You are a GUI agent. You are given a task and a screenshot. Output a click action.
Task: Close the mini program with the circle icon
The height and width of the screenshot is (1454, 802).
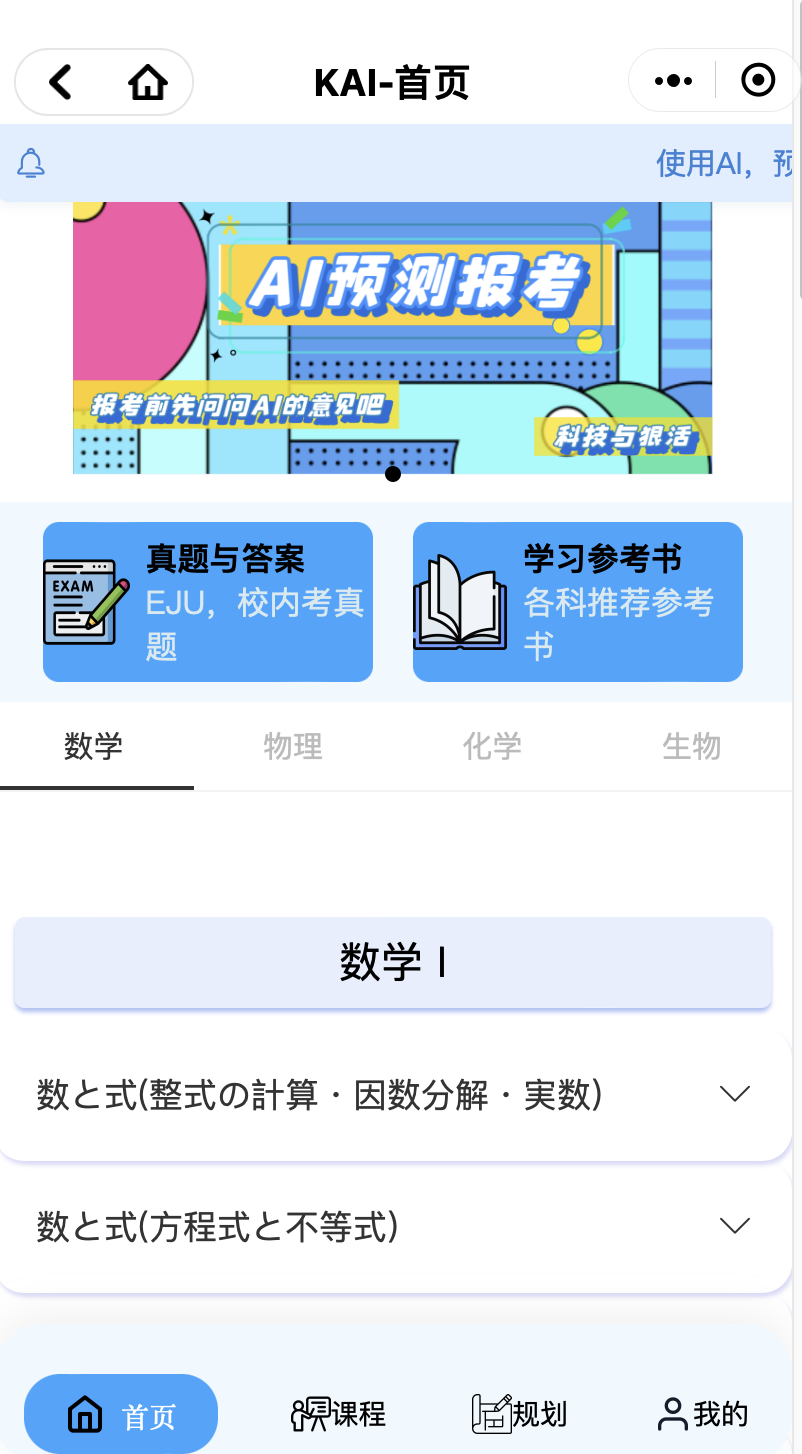[758, 81]
